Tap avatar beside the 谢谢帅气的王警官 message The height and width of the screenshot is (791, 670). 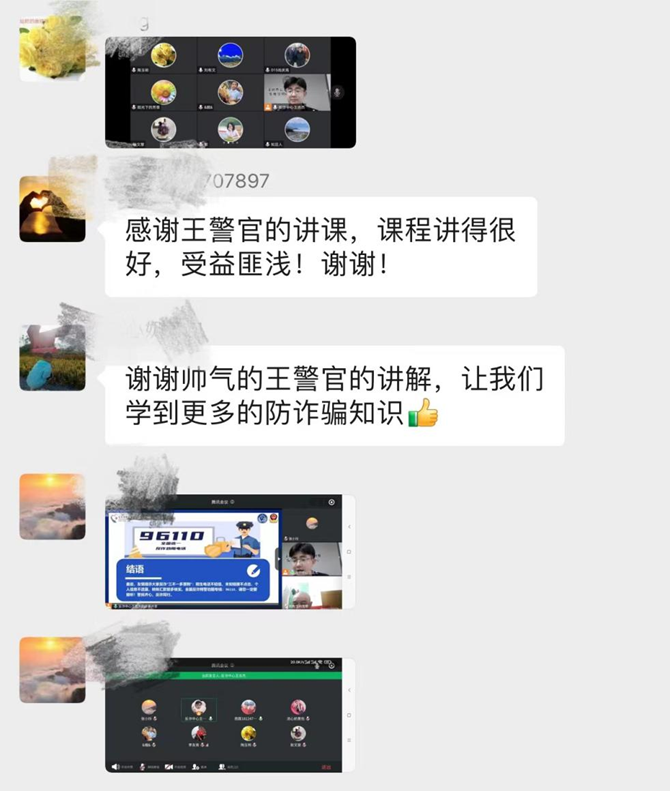coord(52,357)
